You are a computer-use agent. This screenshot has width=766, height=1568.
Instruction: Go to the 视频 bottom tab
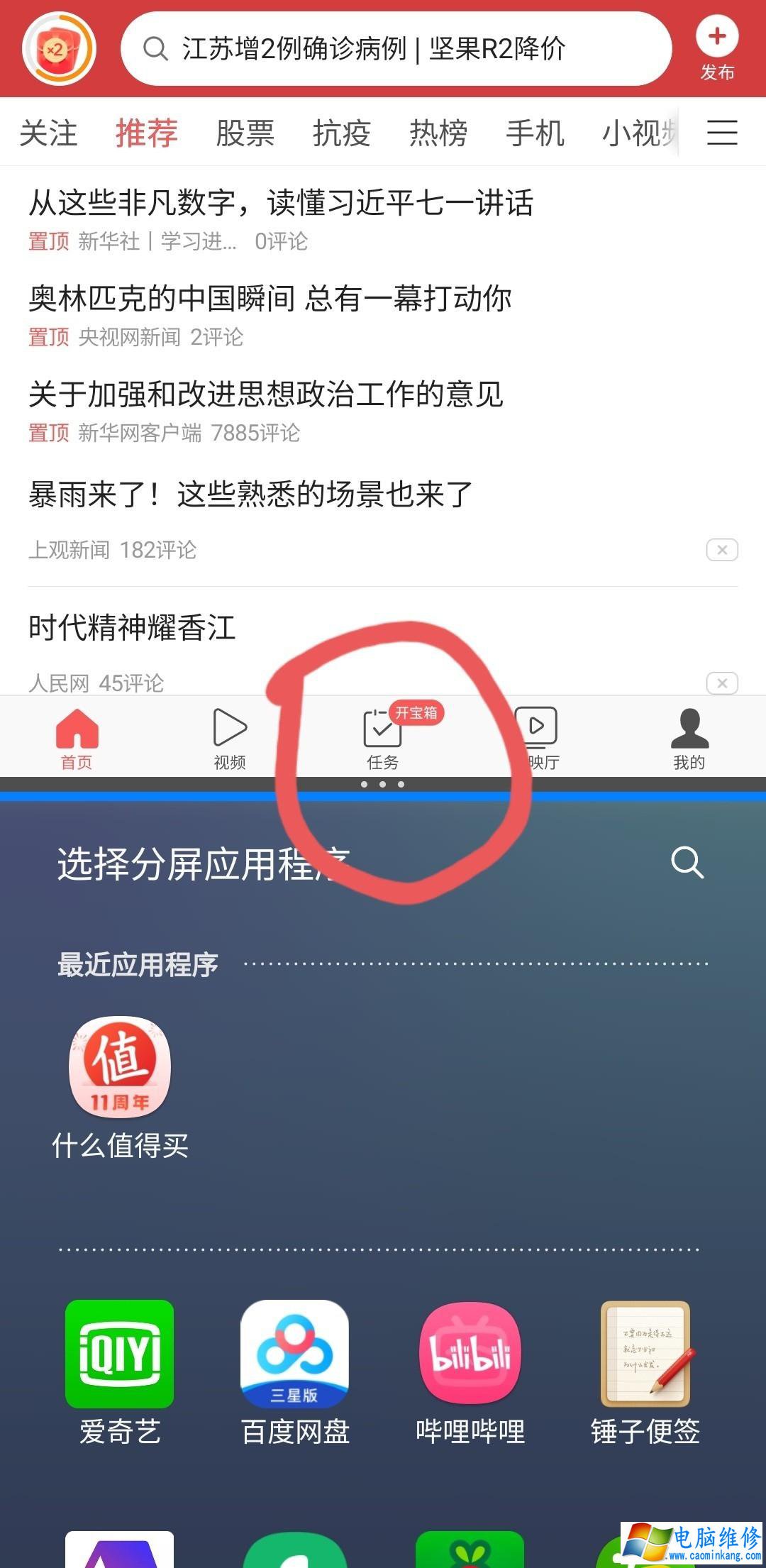(230, 738)
